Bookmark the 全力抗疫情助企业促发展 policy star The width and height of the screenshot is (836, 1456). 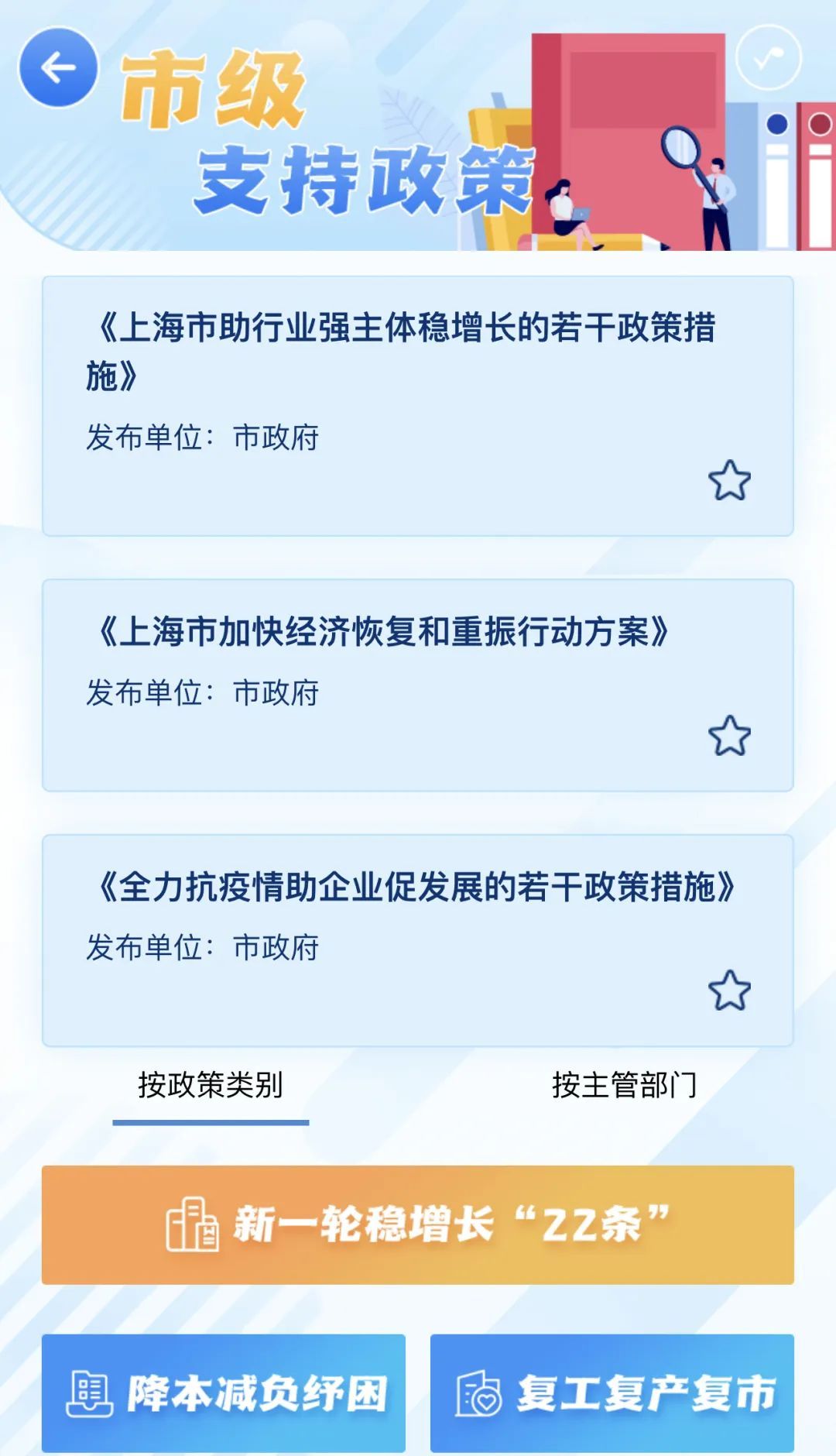(x=729, y=991)
